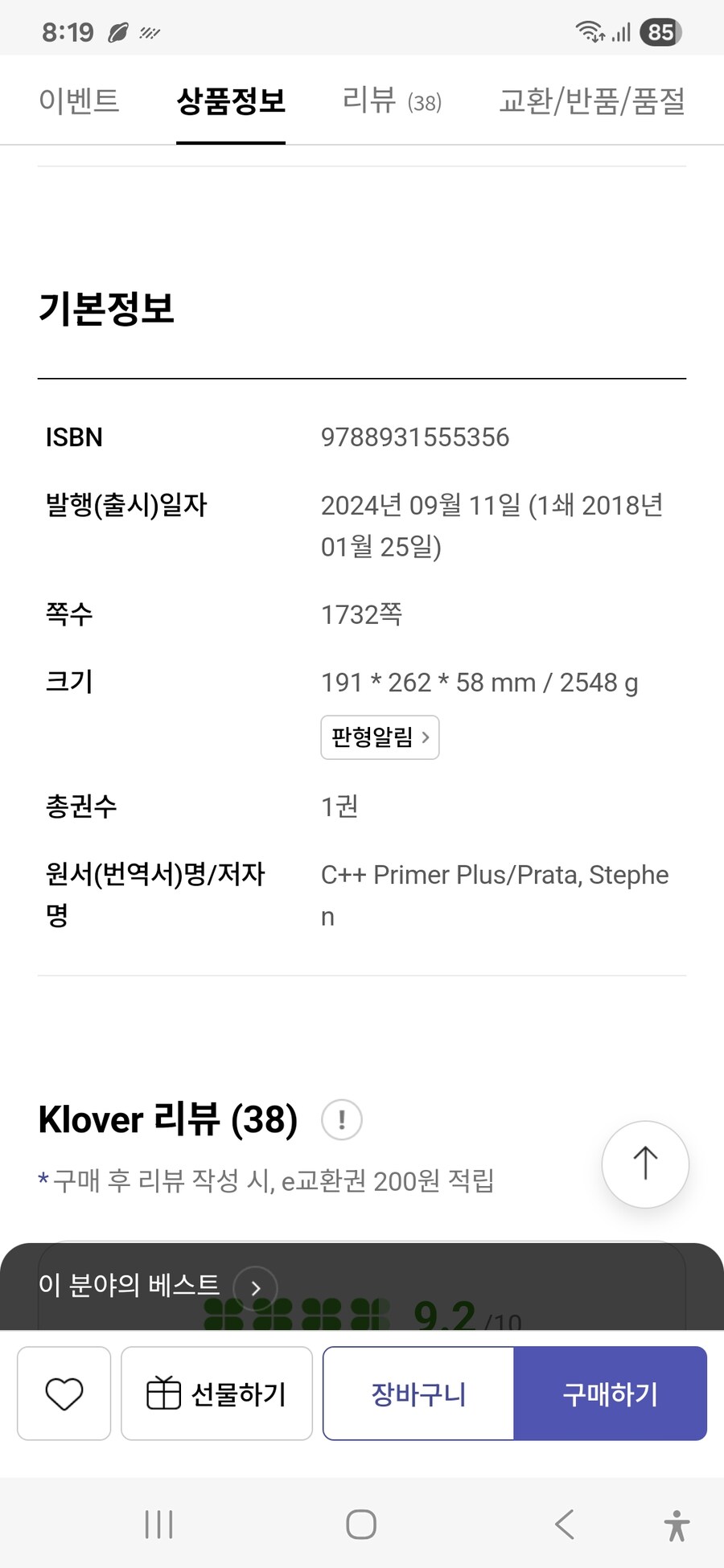Toggle the wishlist heart for this book
Screen dimensions: 724x1568
[64, 1394]
